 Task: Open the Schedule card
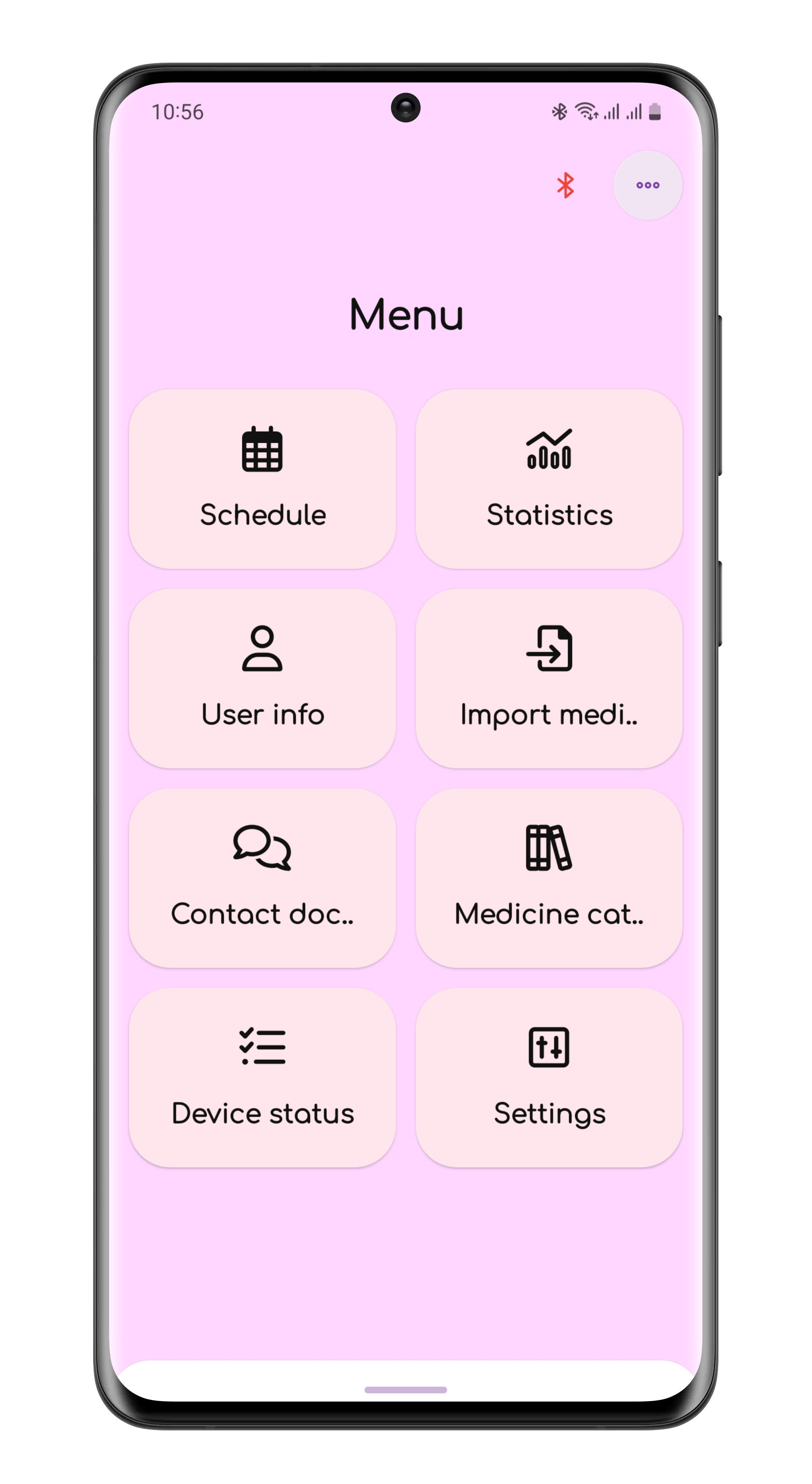click(262, 479)
